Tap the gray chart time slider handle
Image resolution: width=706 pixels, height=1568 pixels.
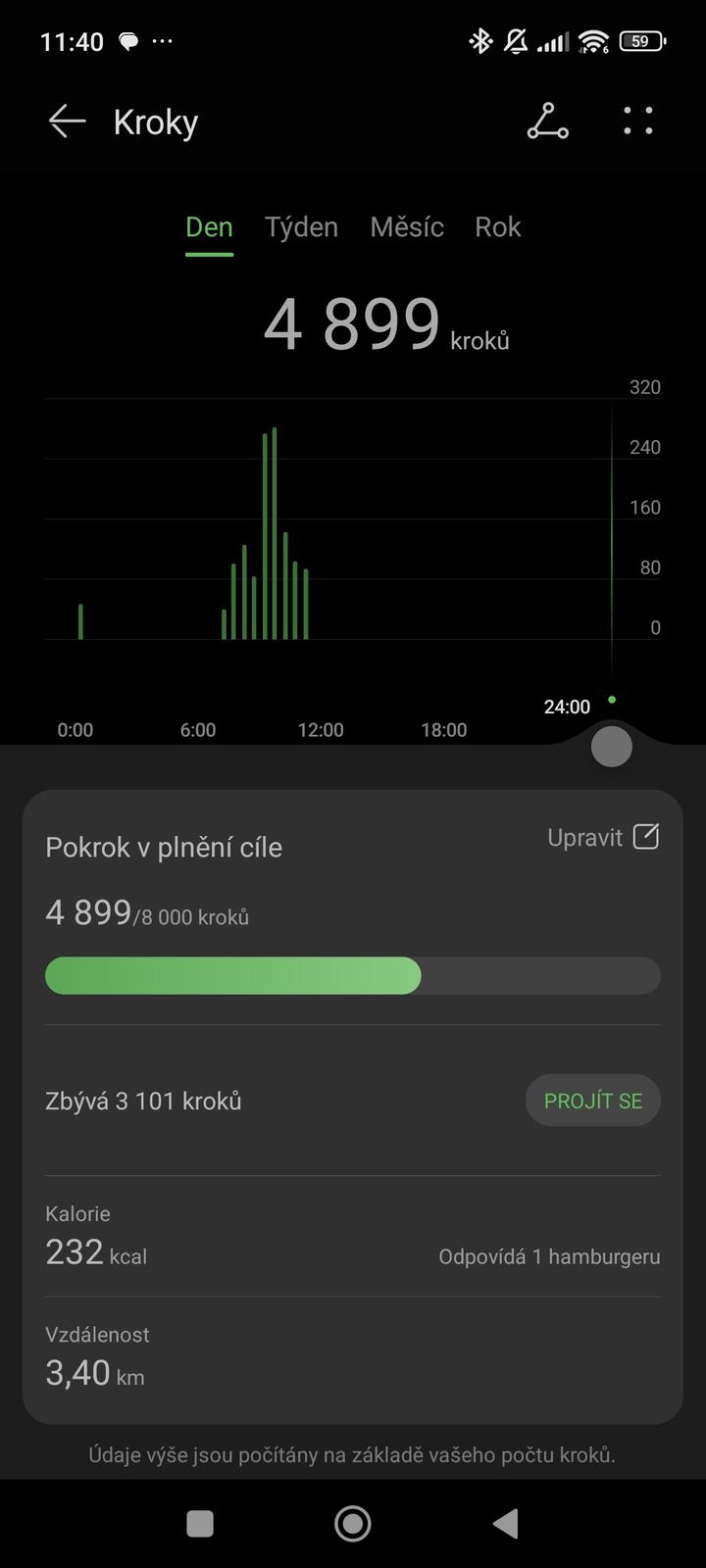[x=612, y=747]
